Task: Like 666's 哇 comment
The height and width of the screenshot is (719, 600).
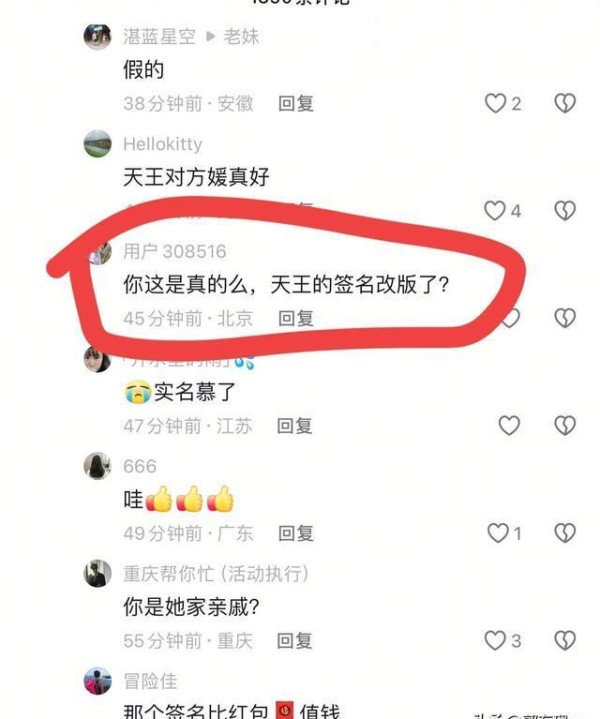Action: (497, 533)
